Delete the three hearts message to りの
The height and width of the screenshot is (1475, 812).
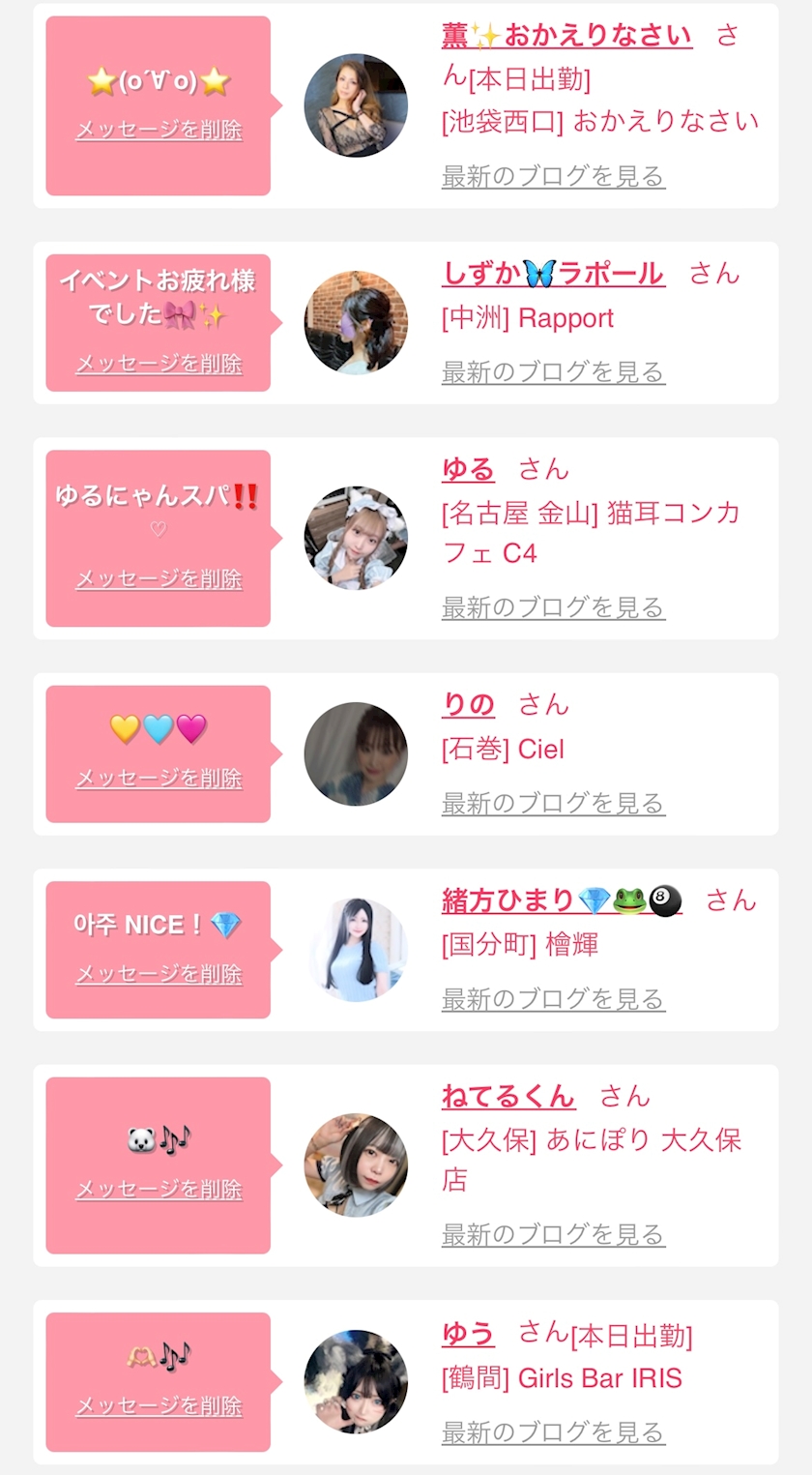[x=159, y=778]
